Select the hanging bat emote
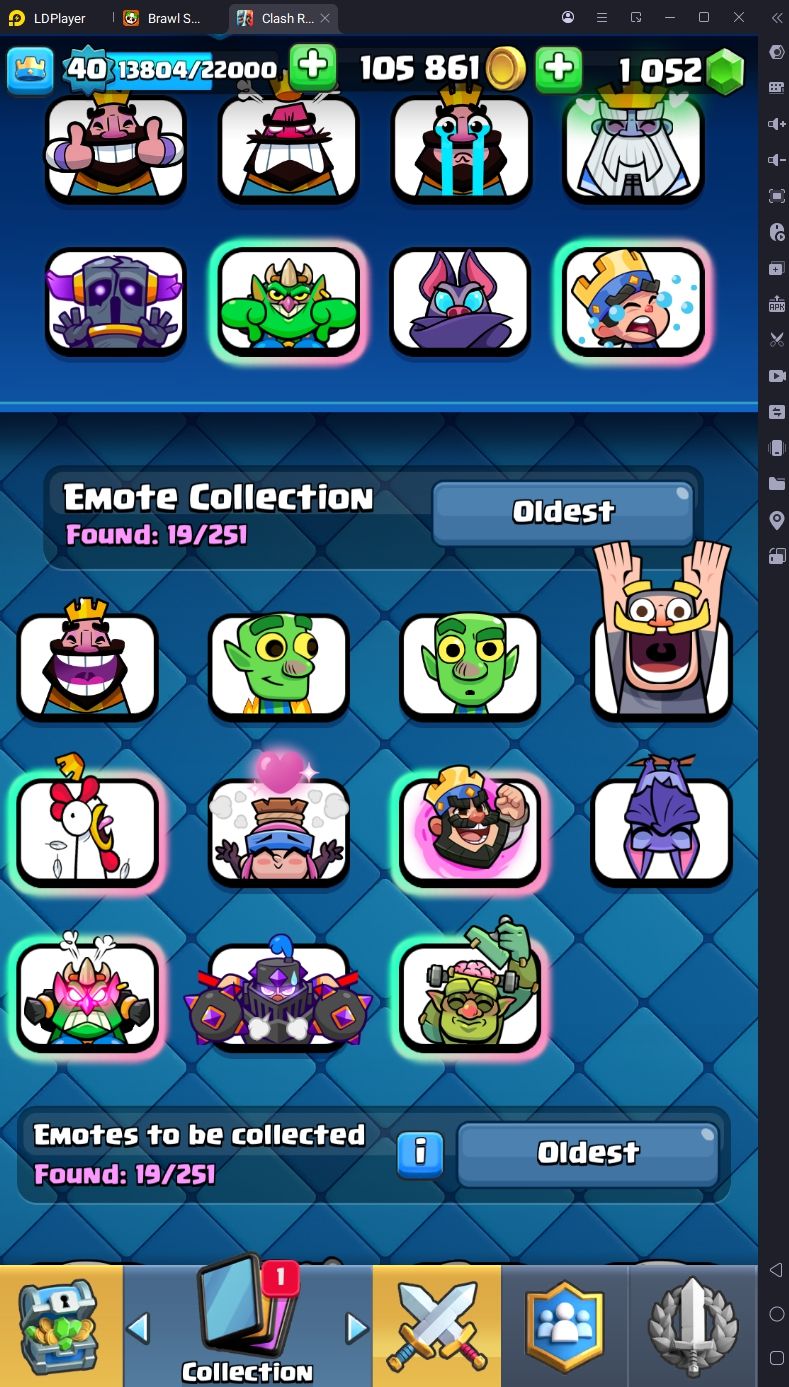This screenshot has width=789, height=1387. tap(661, 825)
